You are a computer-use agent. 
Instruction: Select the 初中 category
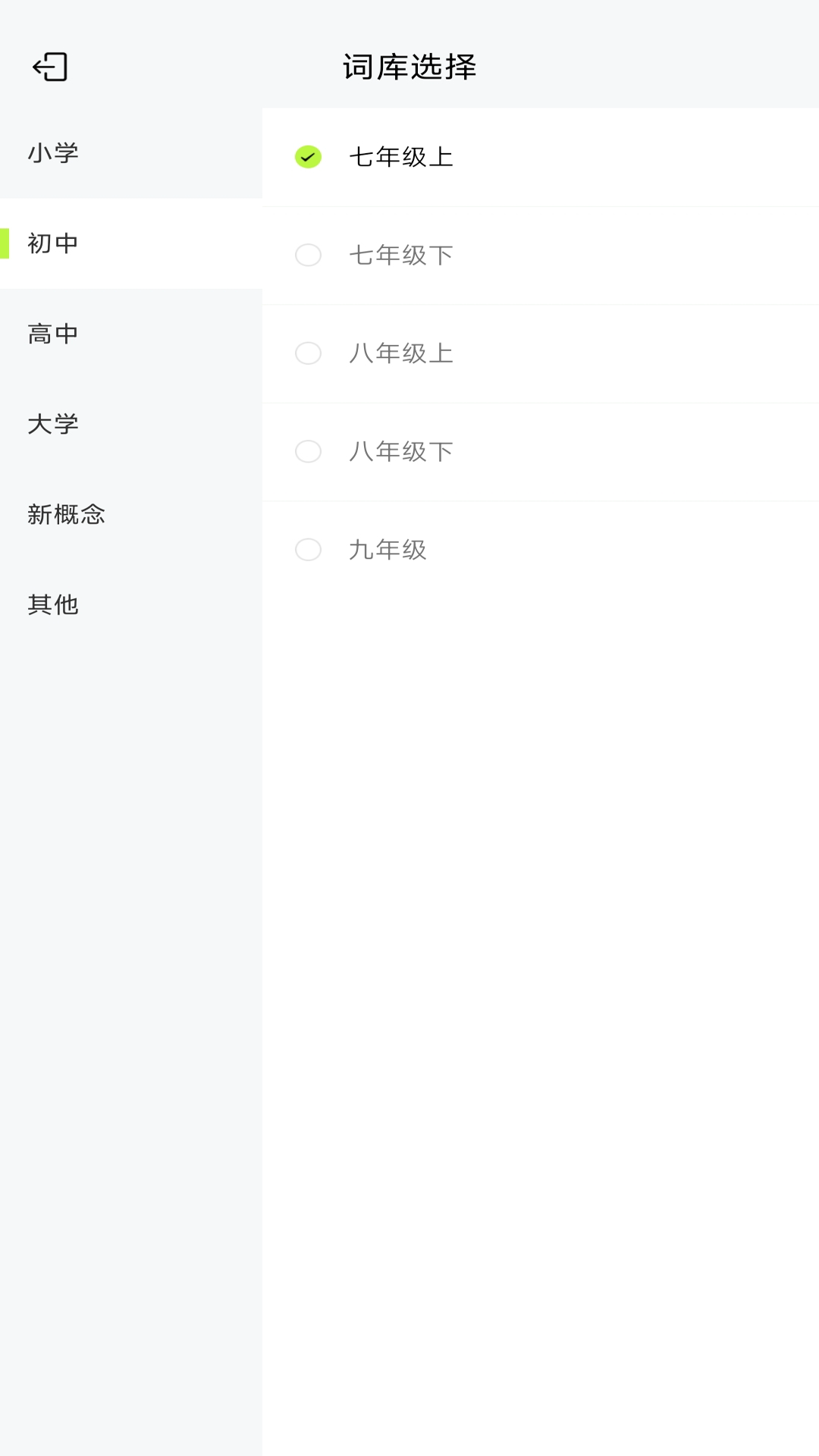pyautogui.click(x=53, y=243)
